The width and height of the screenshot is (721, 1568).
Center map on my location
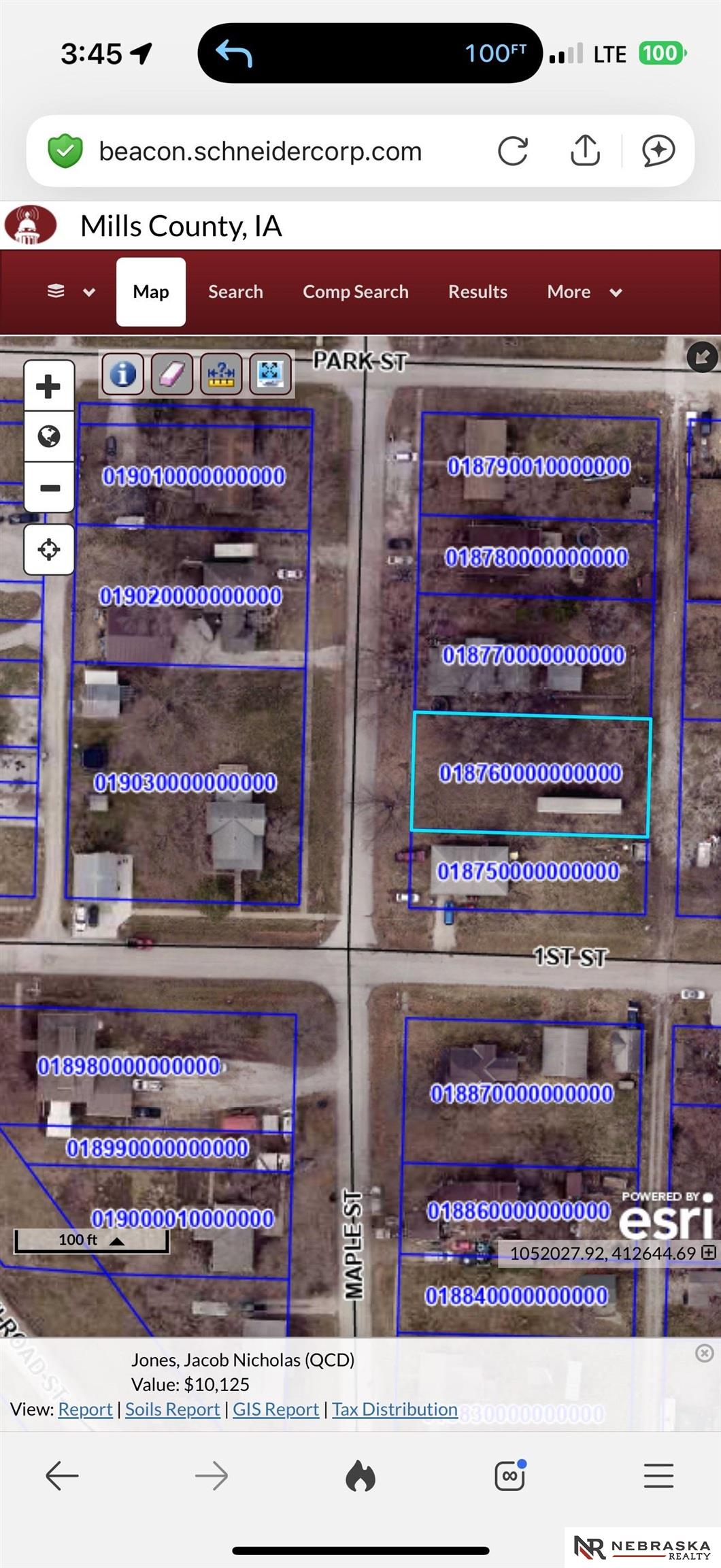pos(49,549)
